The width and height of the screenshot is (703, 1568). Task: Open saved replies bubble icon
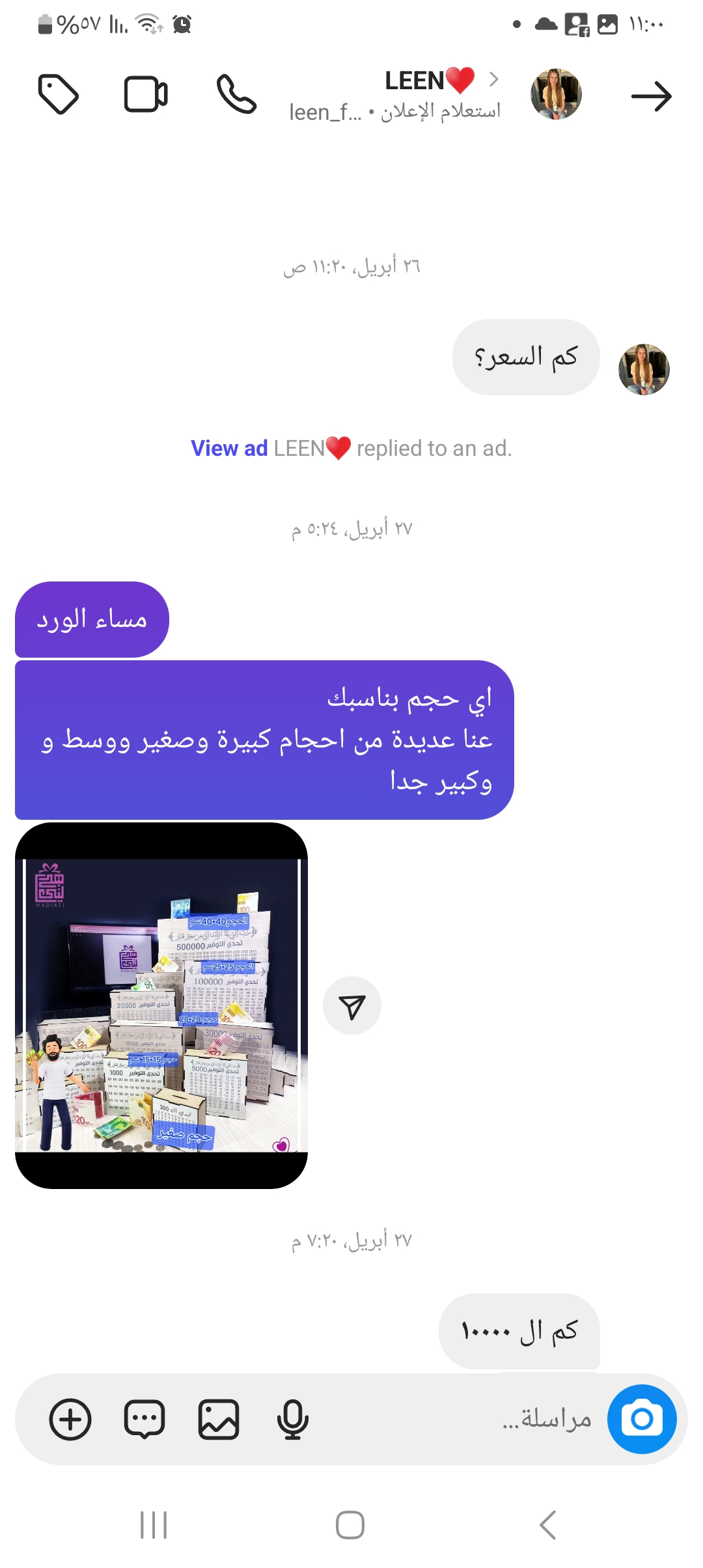[x=144, y=1419]
